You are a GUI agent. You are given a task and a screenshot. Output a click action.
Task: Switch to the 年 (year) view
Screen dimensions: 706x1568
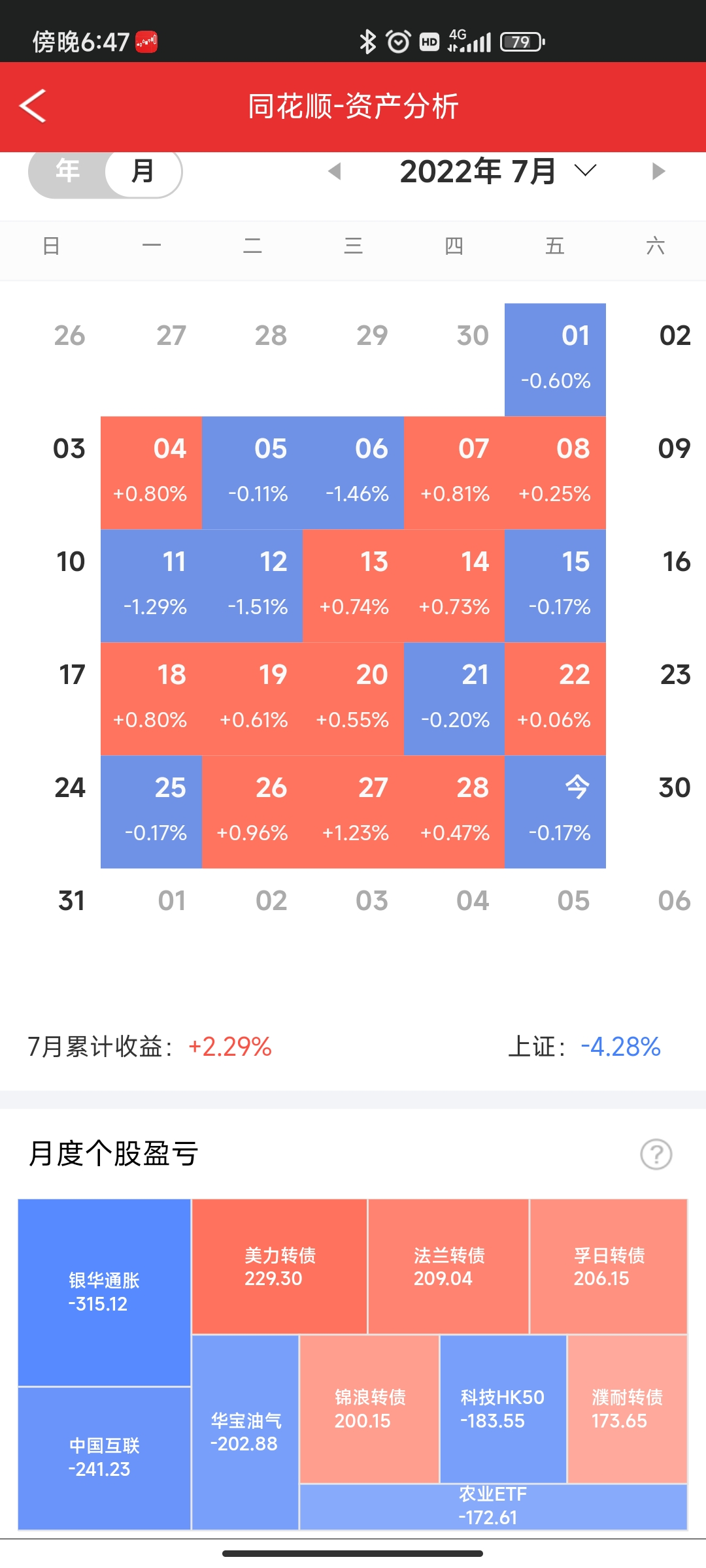tap(67, 171)
